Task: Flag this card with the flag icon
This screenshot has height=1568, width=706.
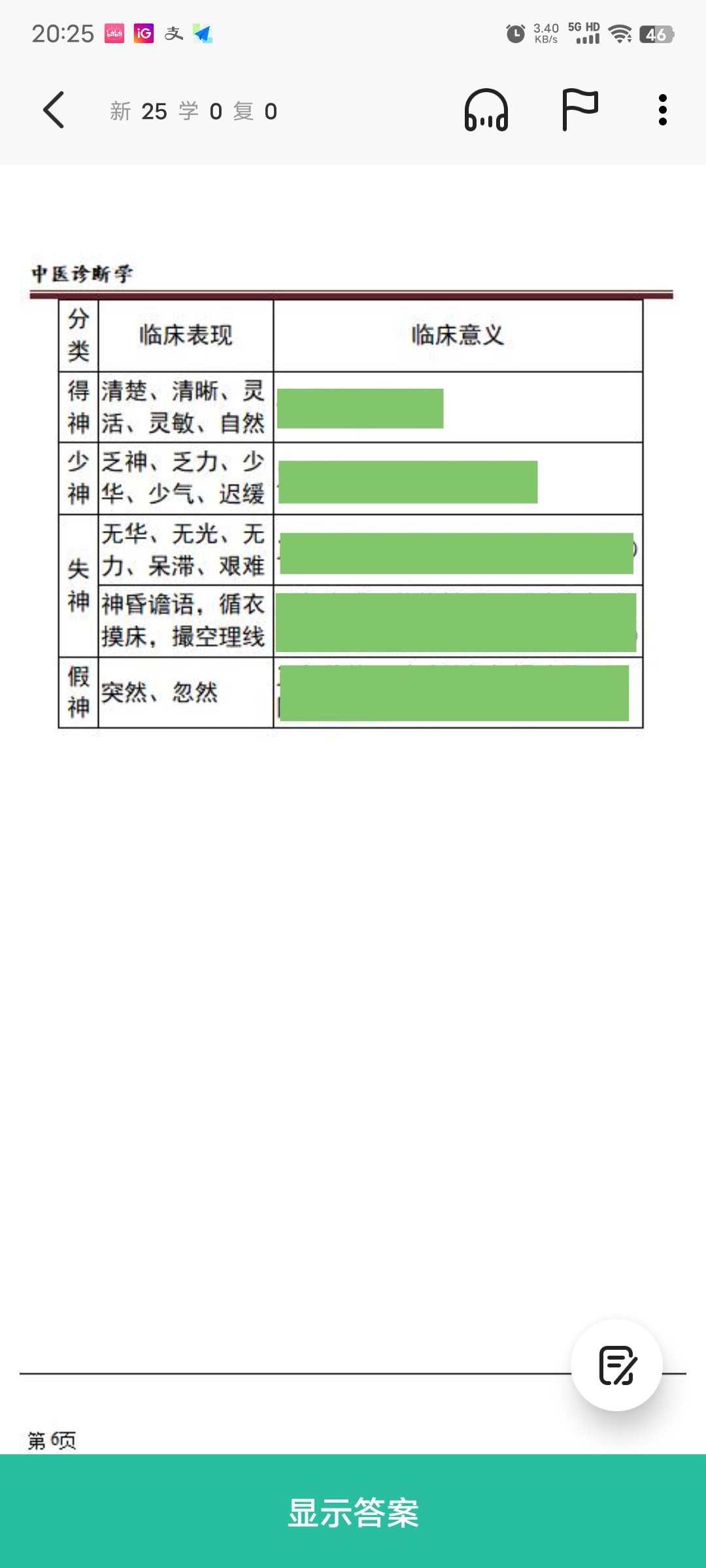Action: tap(580, 110)
